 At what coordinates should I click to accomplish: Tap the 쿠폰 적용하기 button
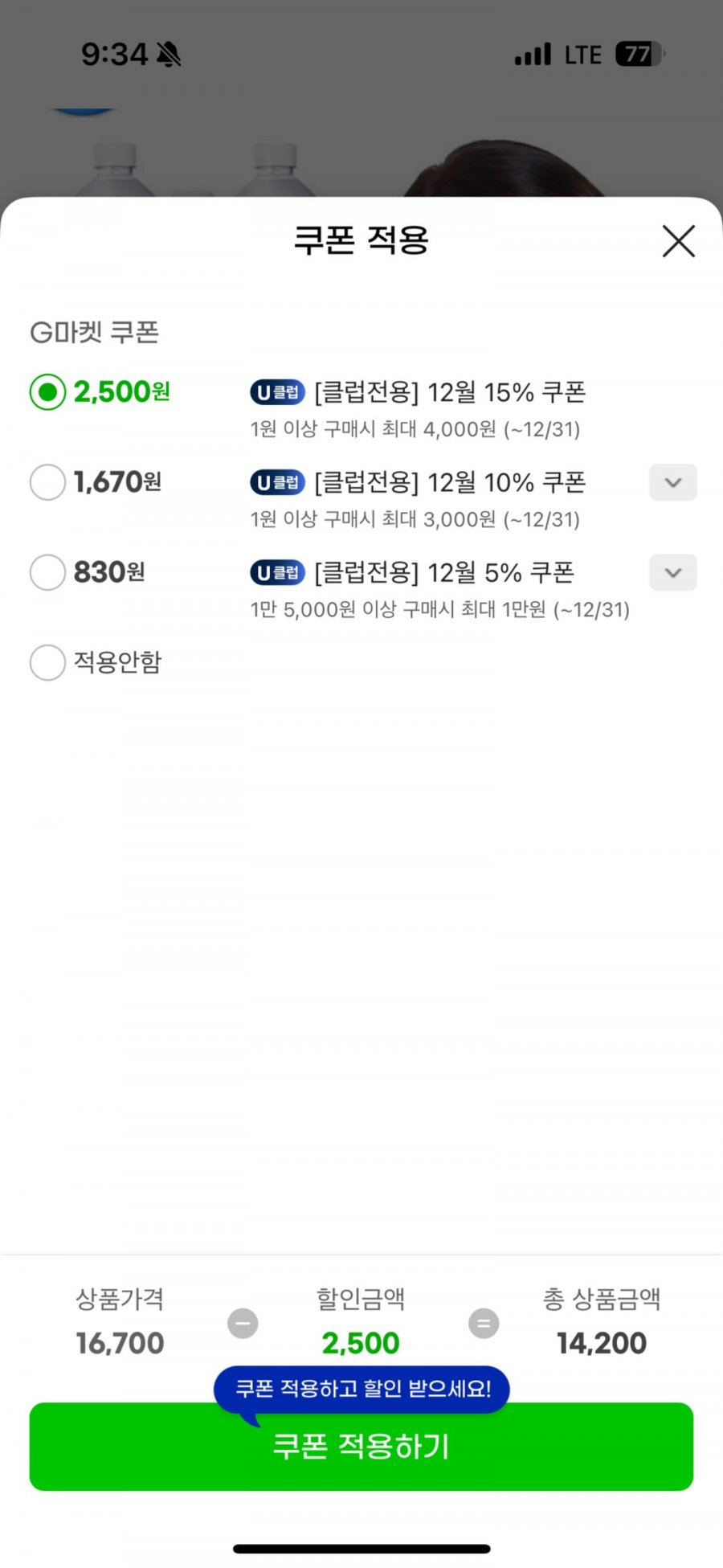coord(361,1453)
